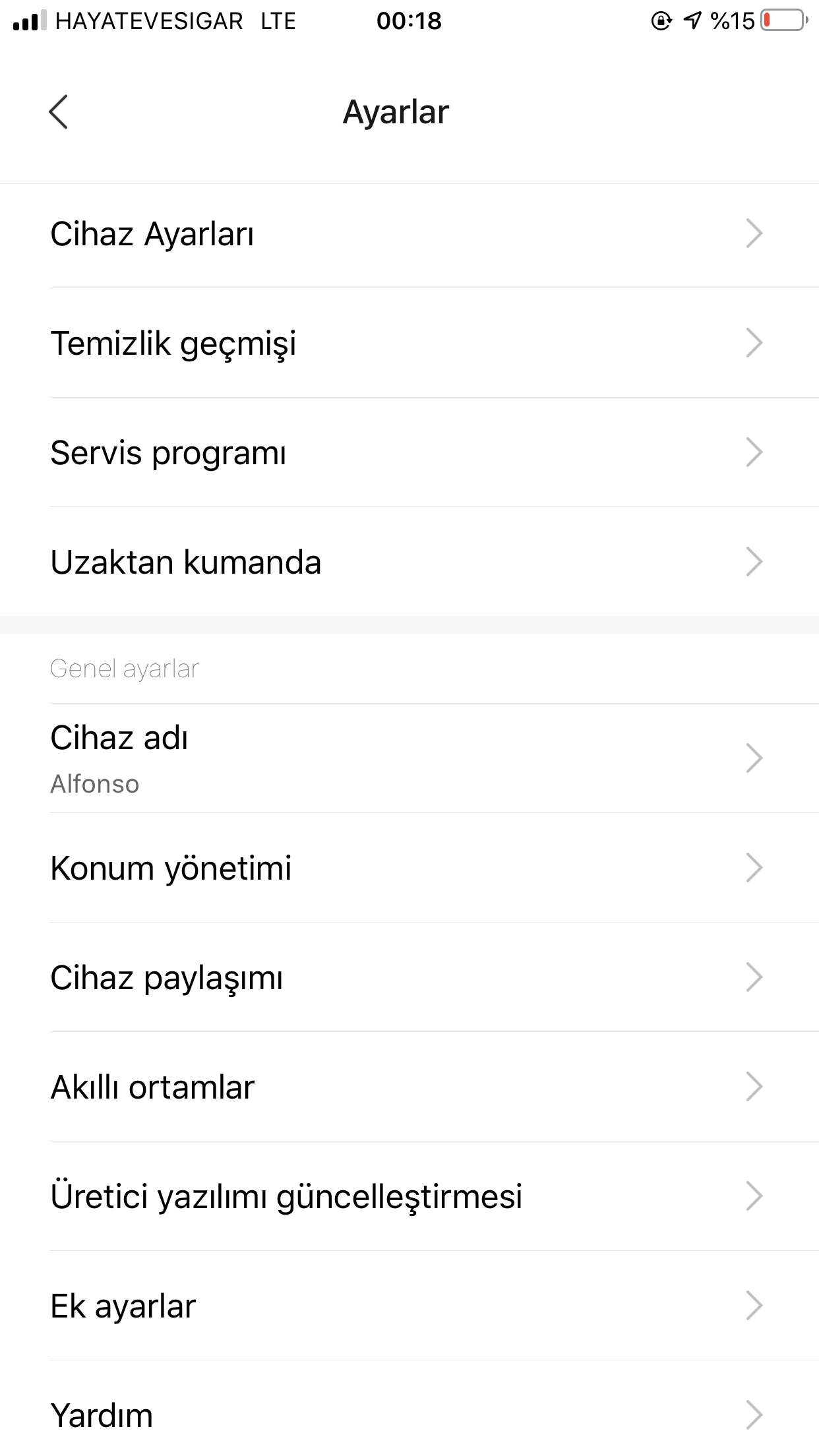Select Cihaz paylaşımı
Image resolution: width=819 pixels, height=1456 pixels.
pyautogui.click(x=409, y=977)
